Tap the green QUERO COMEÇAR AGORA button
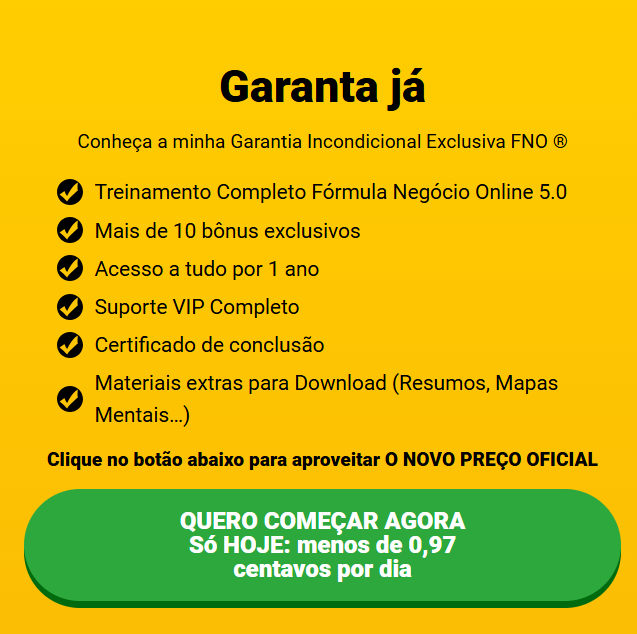This screenshot has height=634, width=637. [x=322, y=545]
